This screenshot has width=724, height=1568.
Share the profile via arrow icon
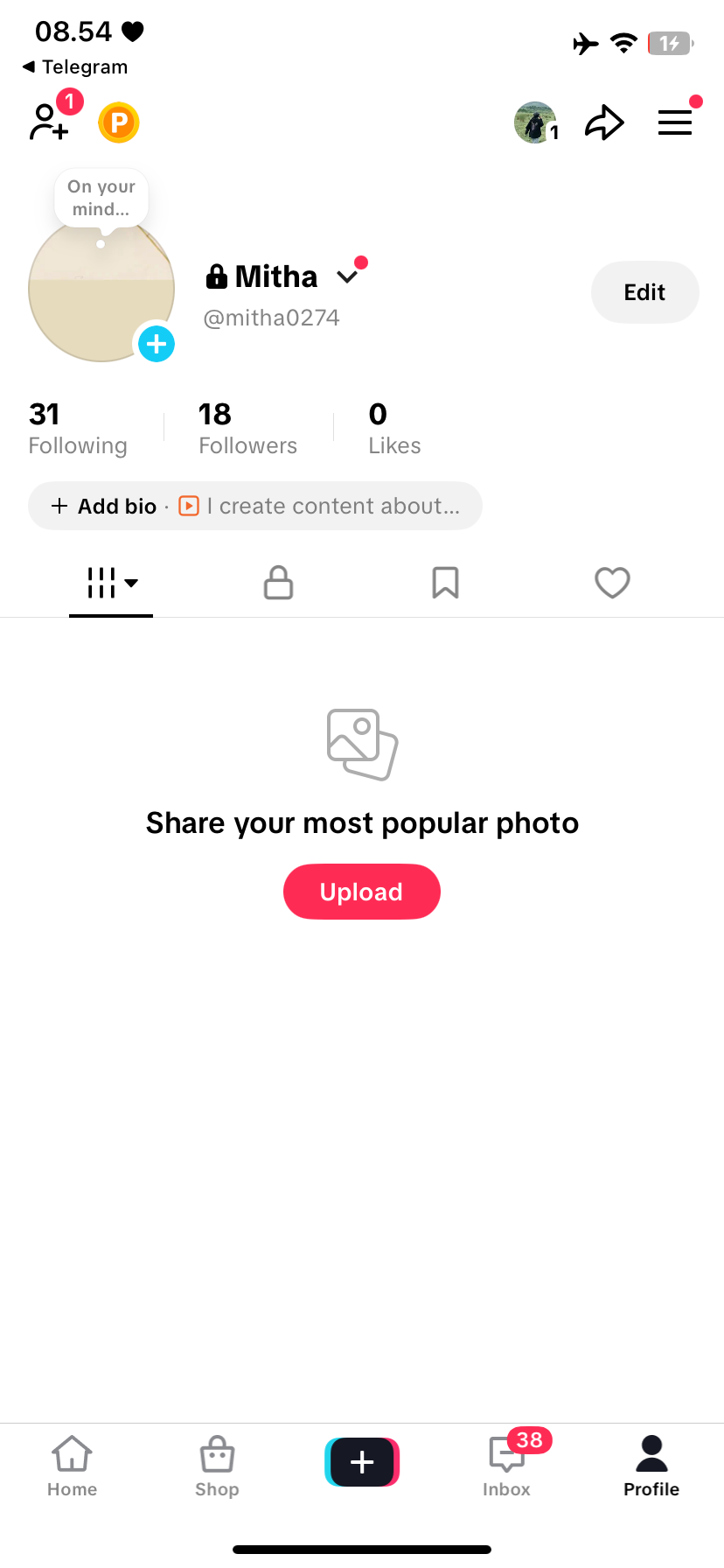coord(604,122)
